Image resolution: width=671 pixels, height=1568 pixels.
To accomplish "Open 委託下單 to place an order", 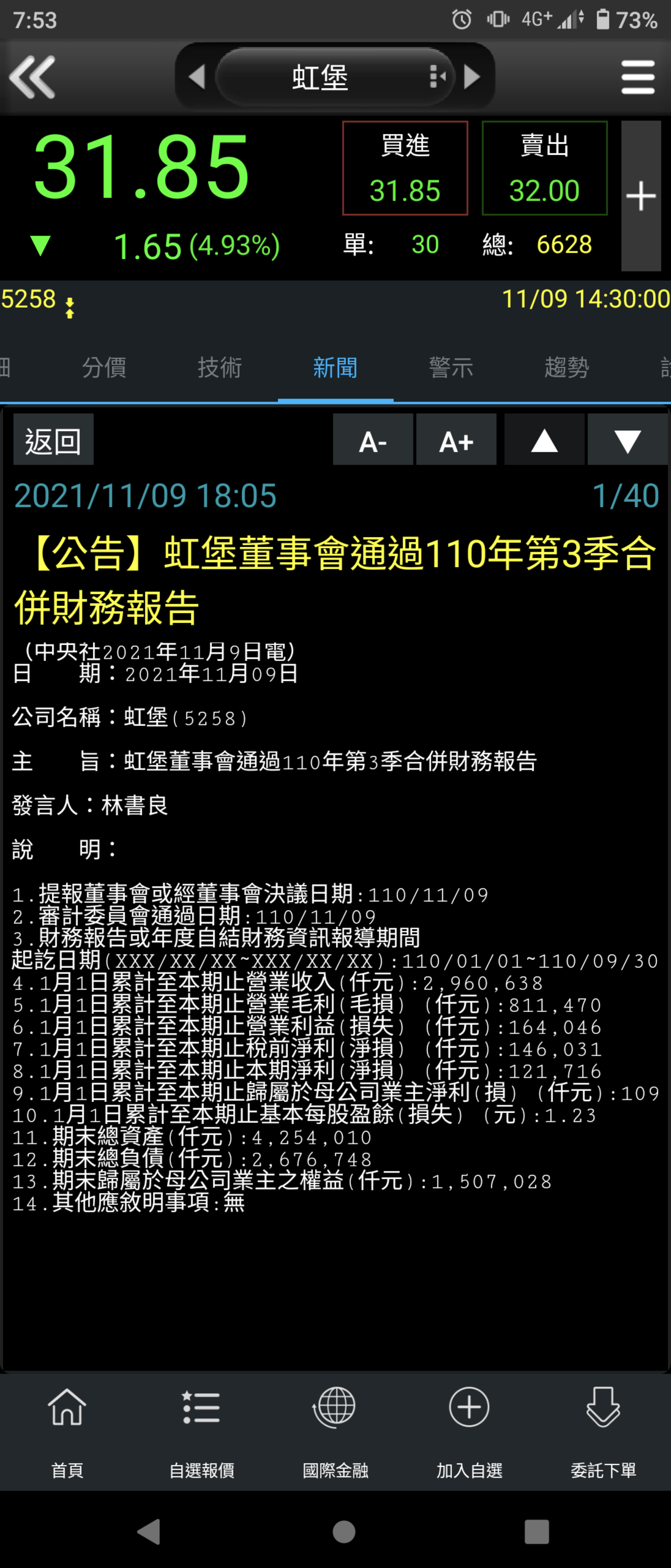I will [x=603, y=1430].
